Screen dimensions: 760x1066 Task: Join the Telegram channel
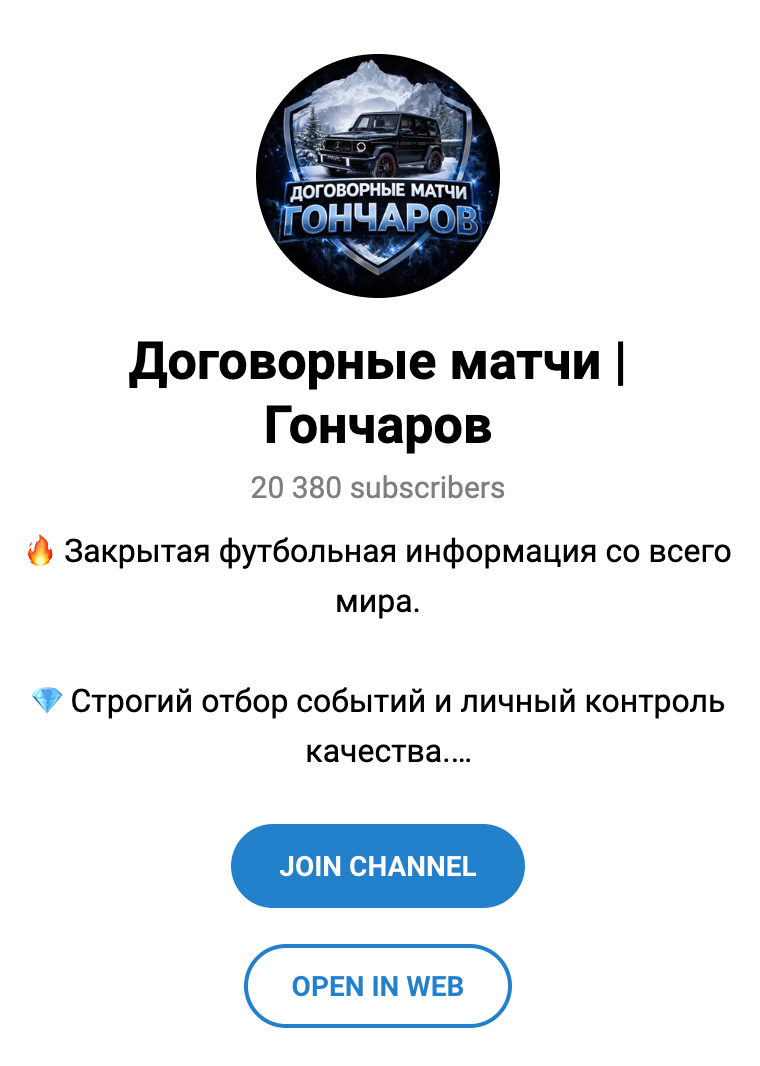(x=377, y=866)
